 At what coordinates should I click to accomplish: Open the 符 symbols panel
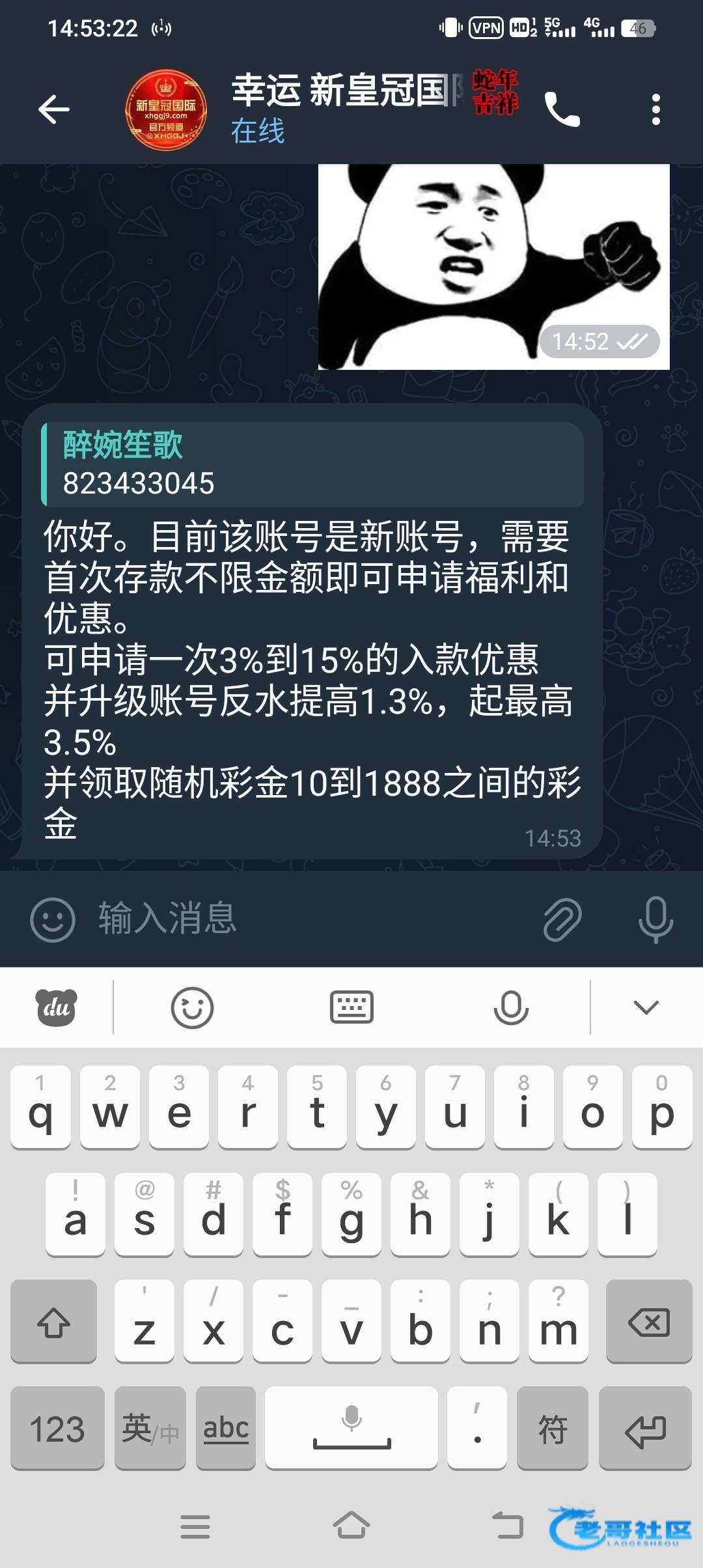(x=552, y=1429)
